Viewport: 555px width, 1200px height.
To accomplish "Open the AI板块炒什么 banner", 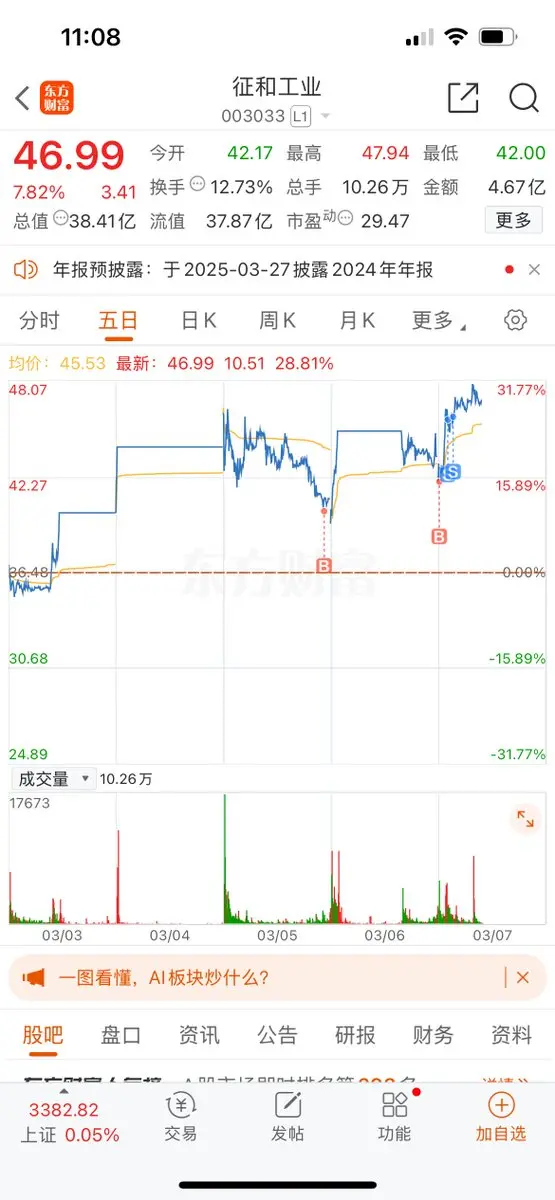I will tap(163, 977).
